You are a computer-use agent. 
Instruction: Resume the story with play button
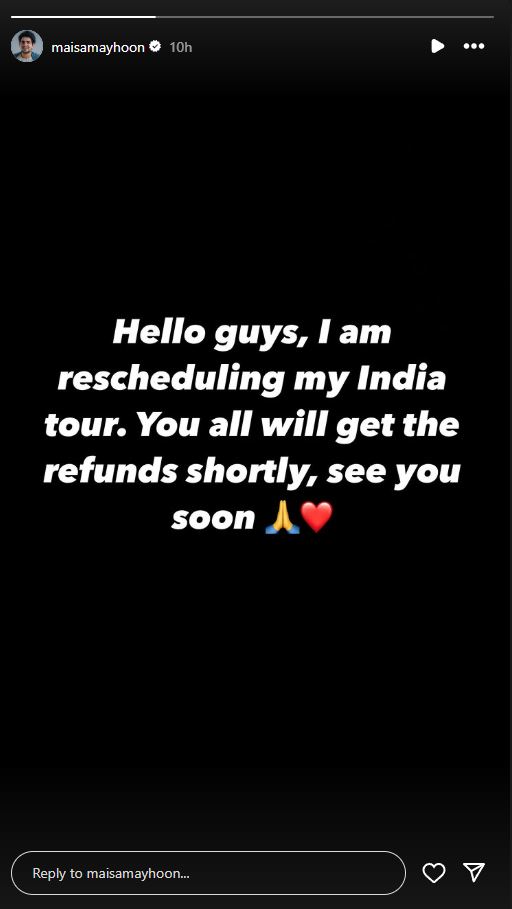[438, 46]
